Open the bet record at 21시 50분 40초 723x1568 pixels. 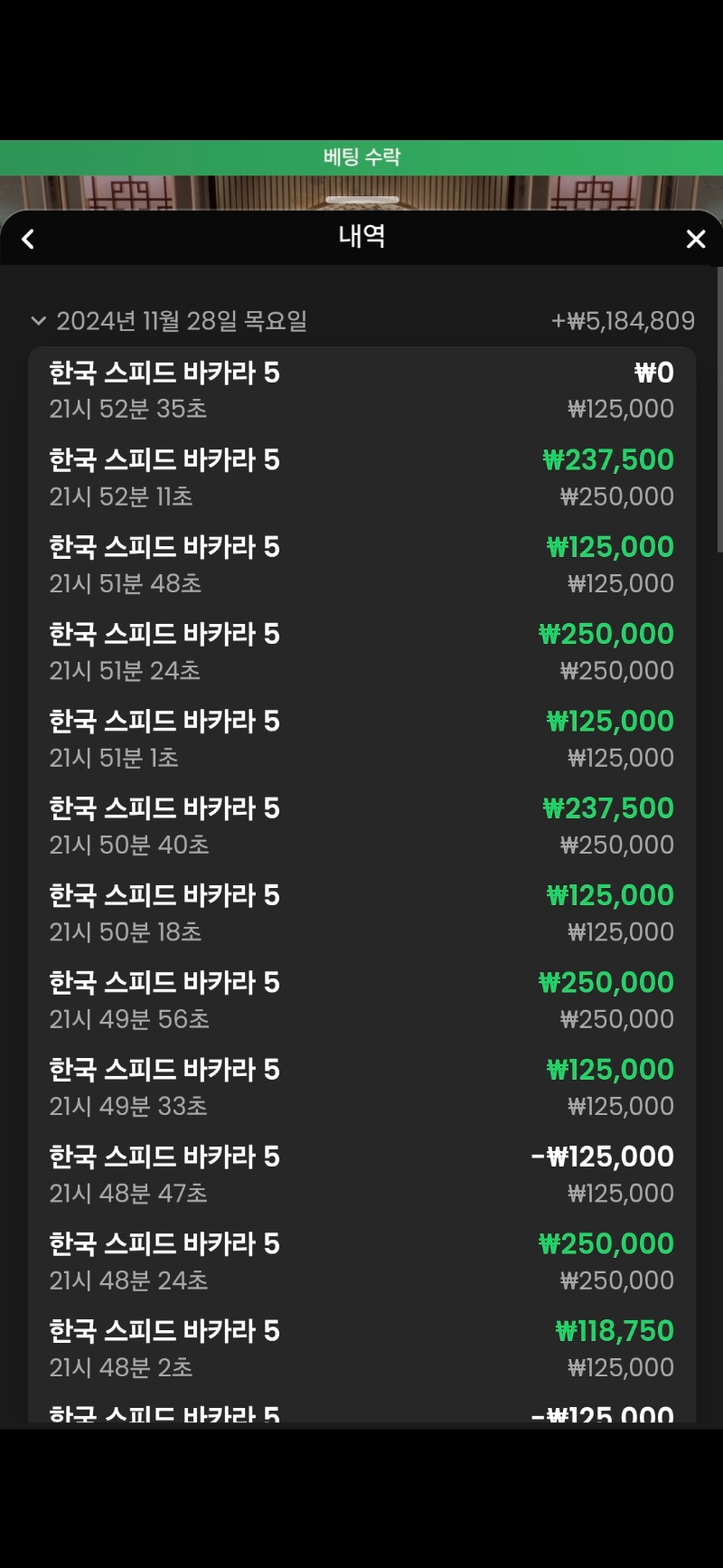point(361,826)
